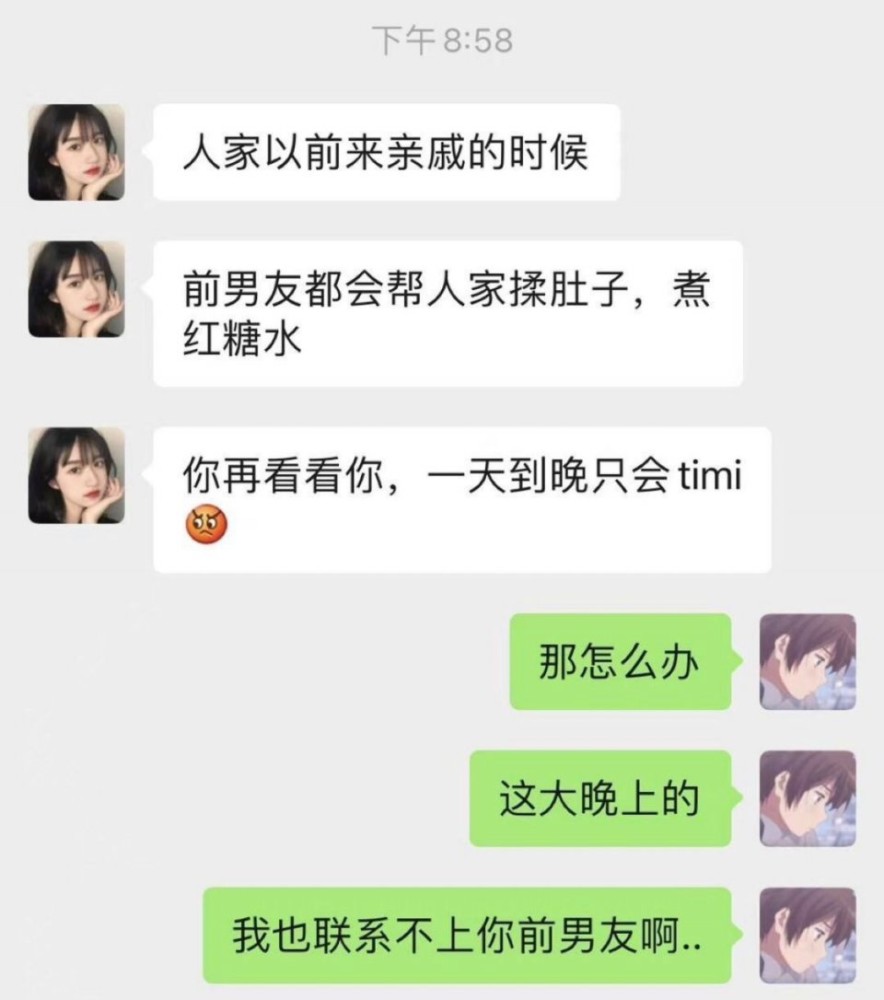The image size is (884, 1000).
Task: Open avatar beside 我也联系不上你前男友啊
Action: [x=808, y=935]
